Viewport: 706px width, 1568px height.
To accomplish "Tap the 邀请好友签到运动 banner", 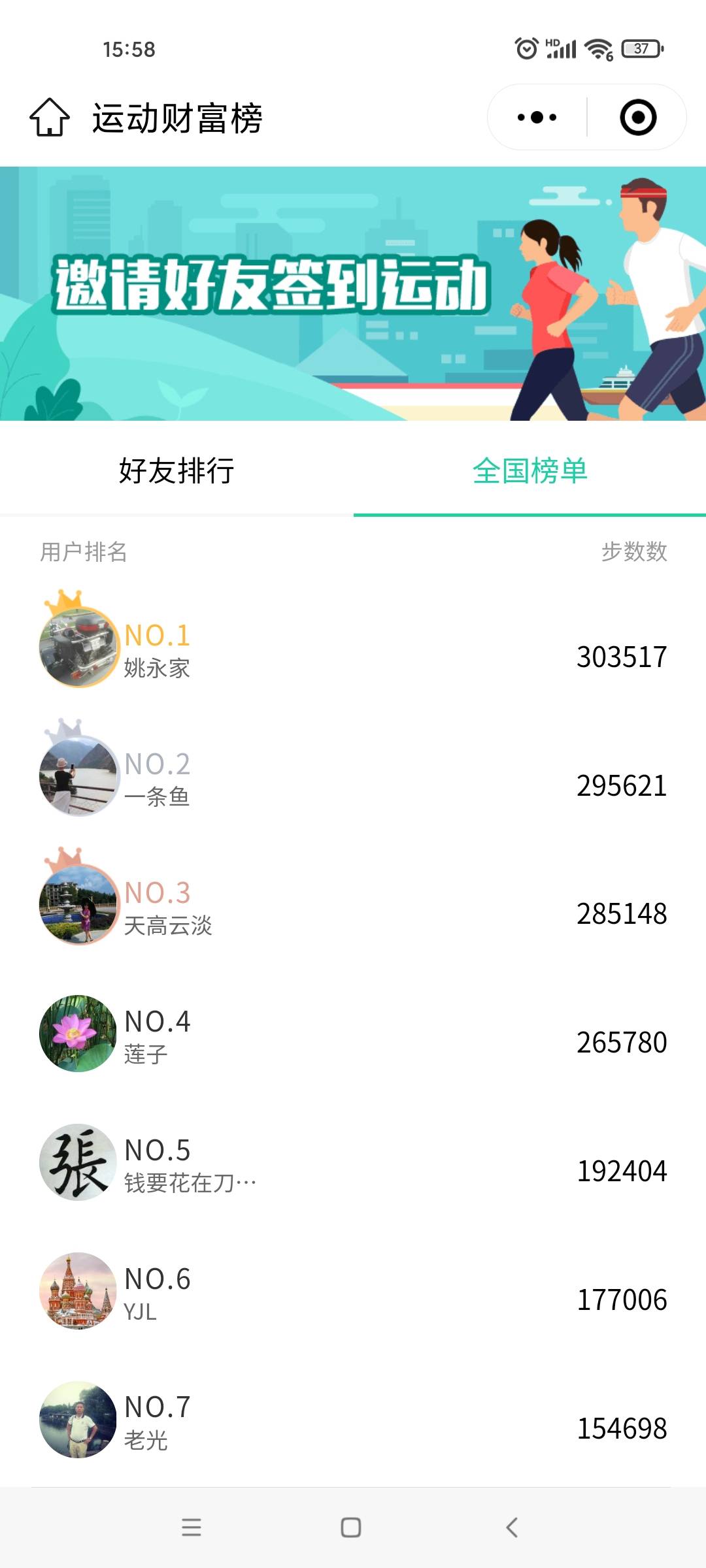I will [x=353, y=294].
